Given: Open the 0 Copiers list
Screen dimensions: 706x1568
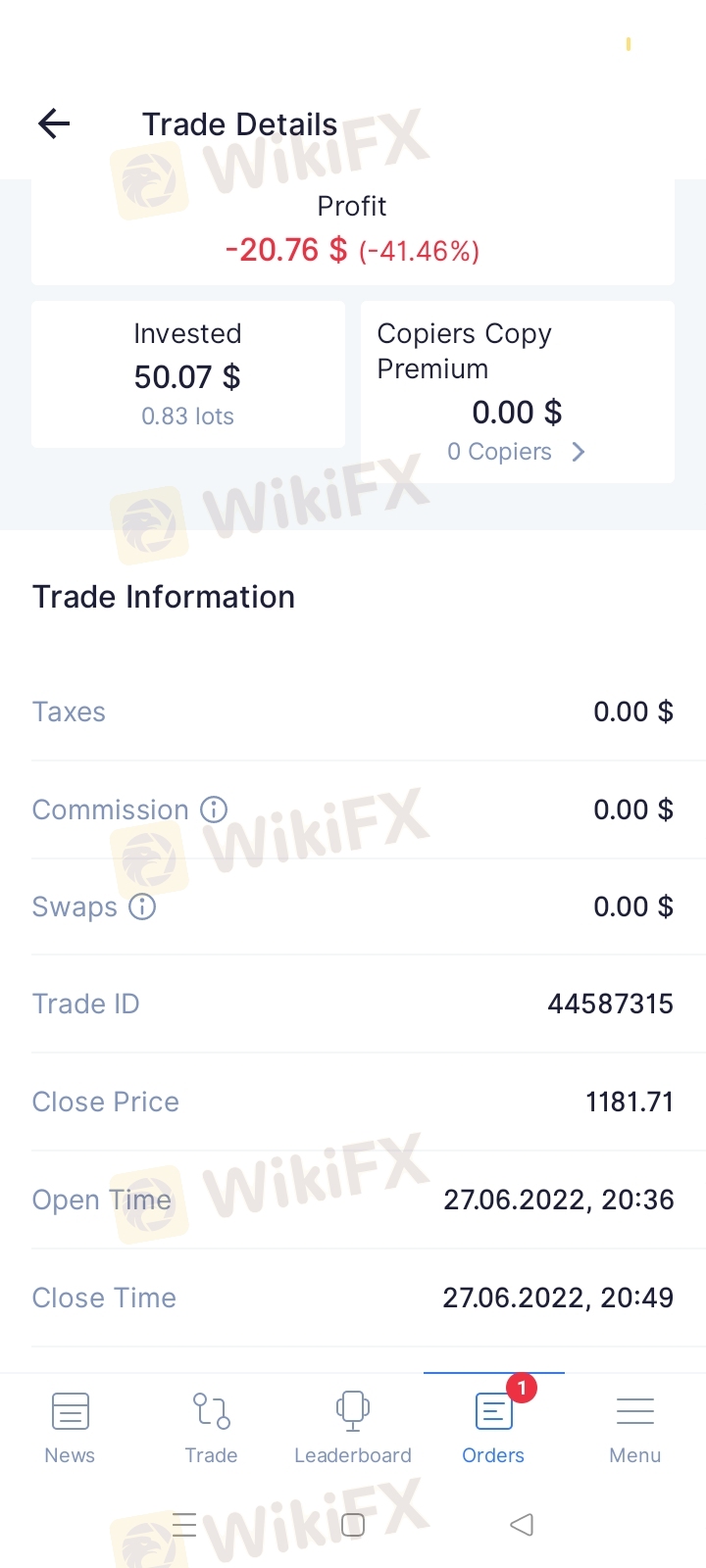Looking at the screenshot, I should coord(517,452).
